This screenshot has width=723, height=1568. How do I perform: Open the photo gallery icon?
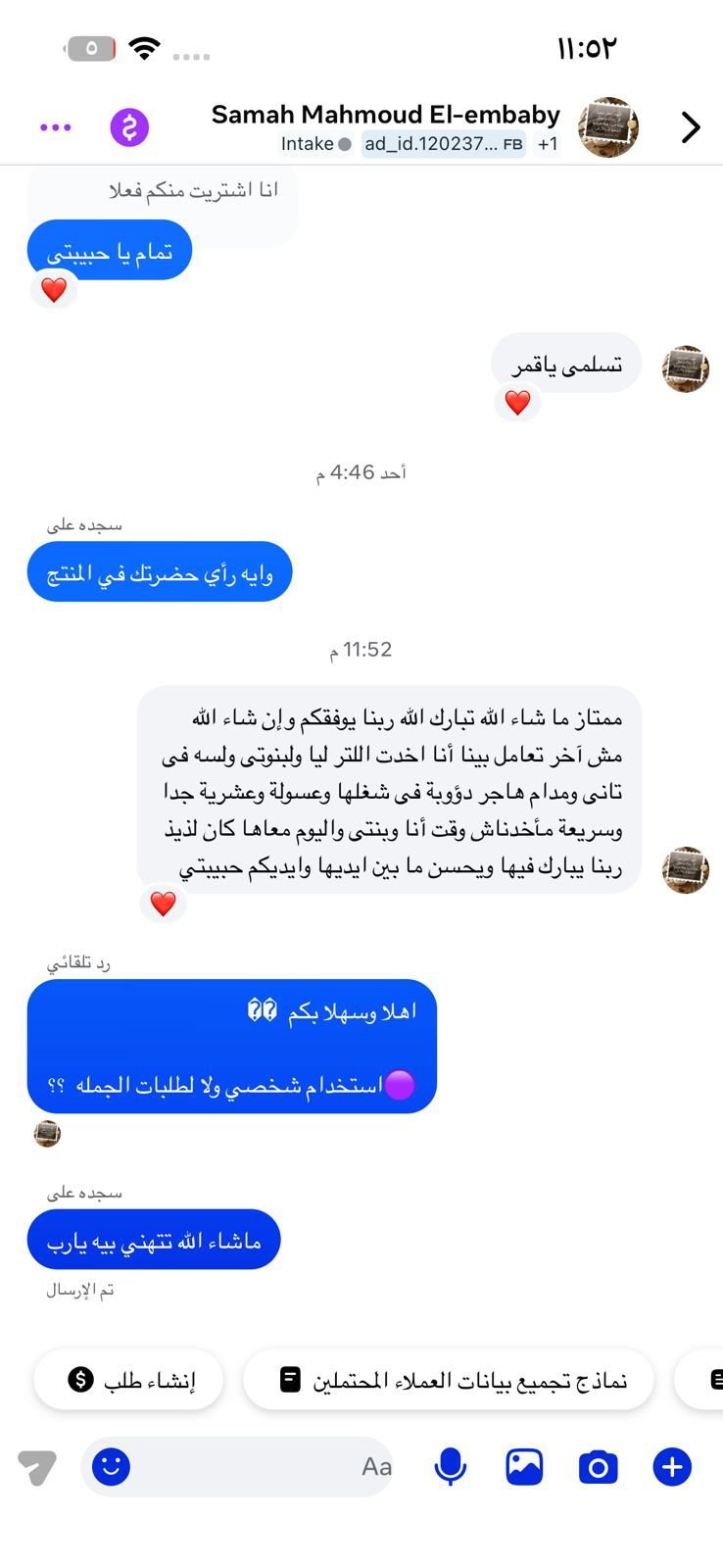click(x=524, y=1466)
